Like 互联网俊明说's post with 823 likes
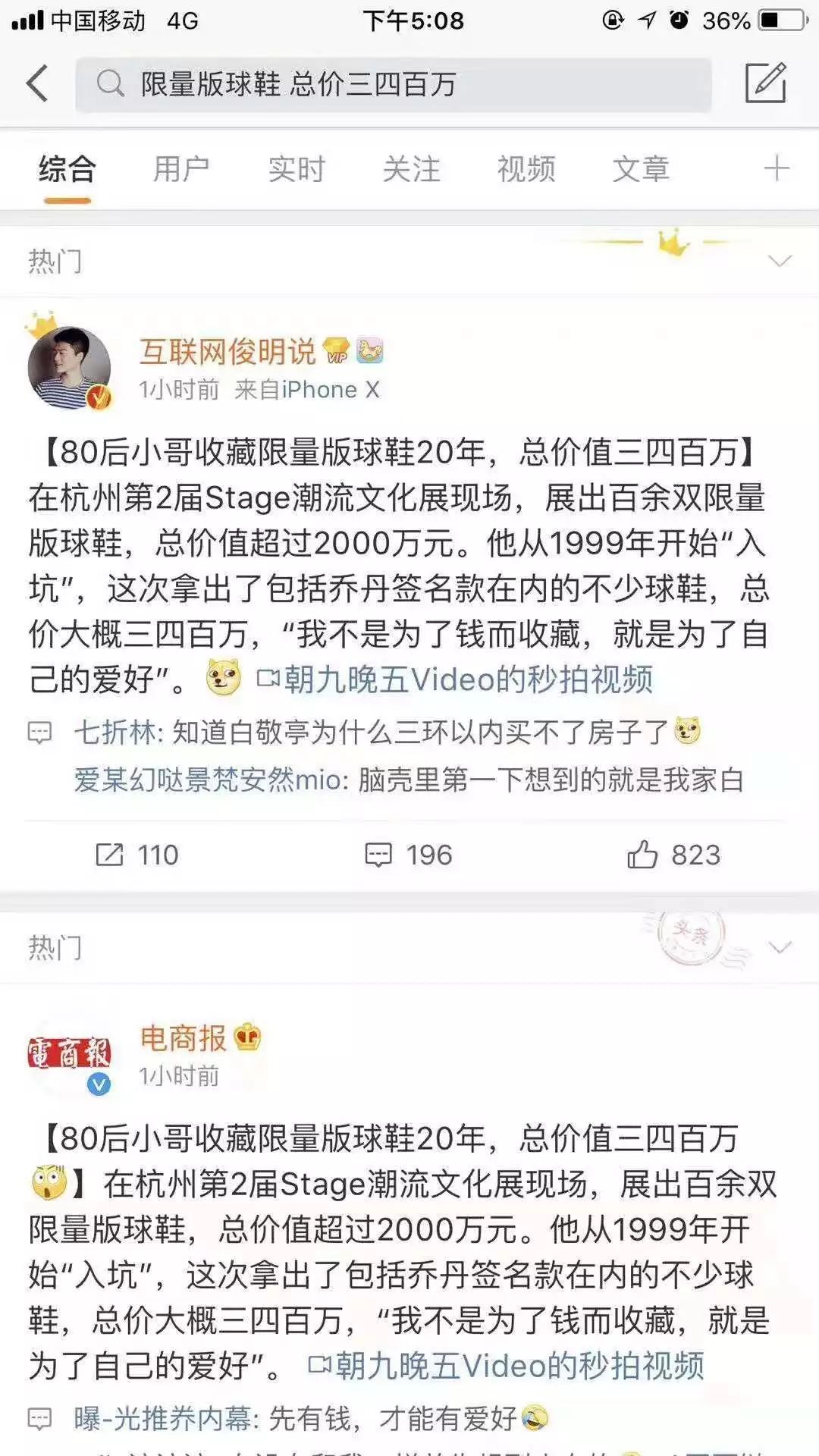Image resolution: width=819 pixels, height=1456 pixels. coord(673,855)
